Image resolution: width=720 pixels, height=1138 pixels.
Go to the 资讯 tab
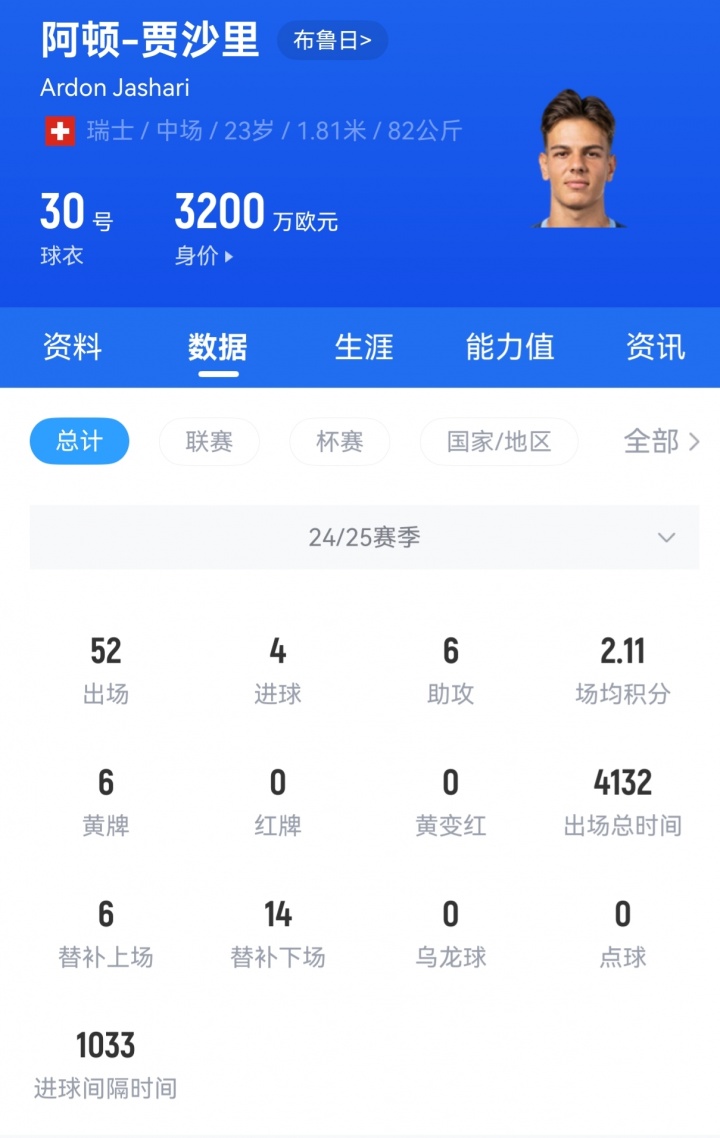click(x=655, y=347)
